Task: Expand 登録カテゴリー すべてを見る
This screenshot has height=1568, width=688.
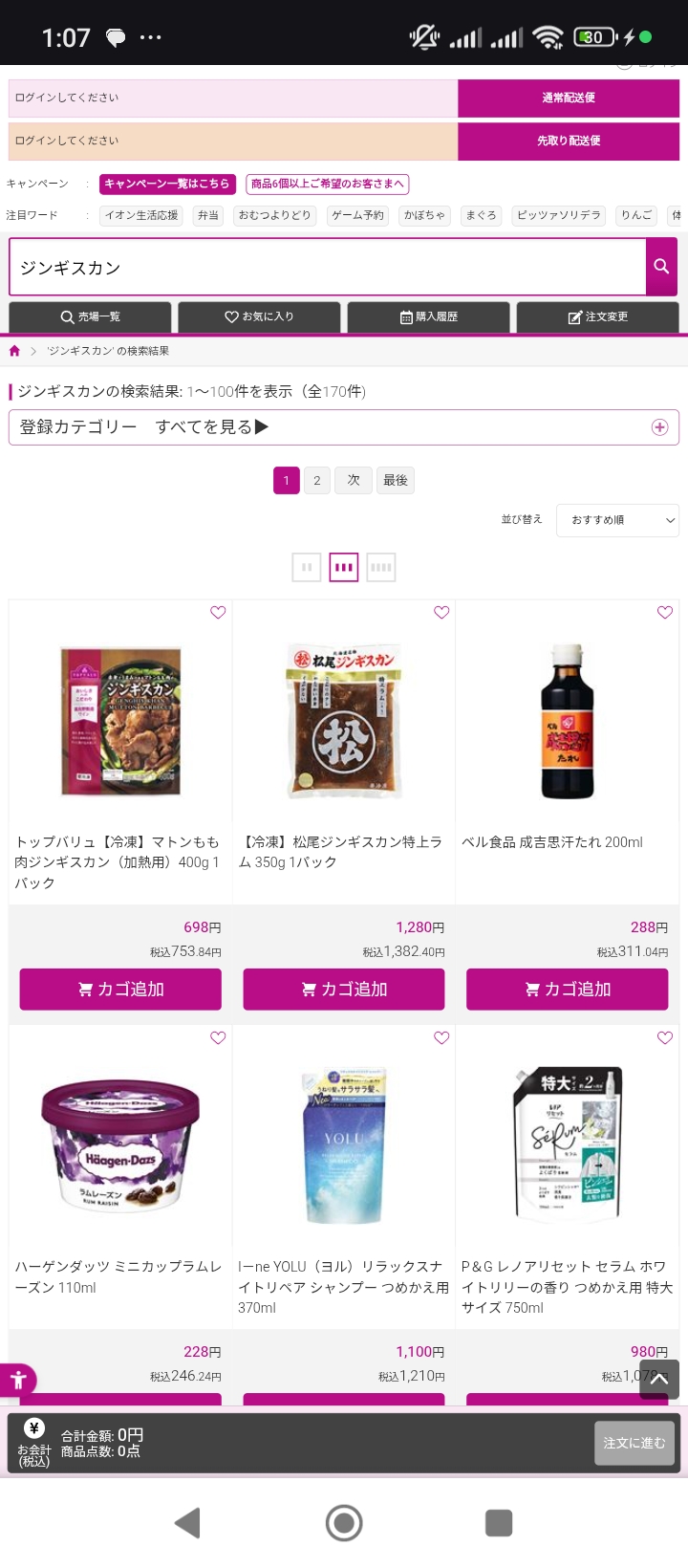Action: [x=344, y=427]
